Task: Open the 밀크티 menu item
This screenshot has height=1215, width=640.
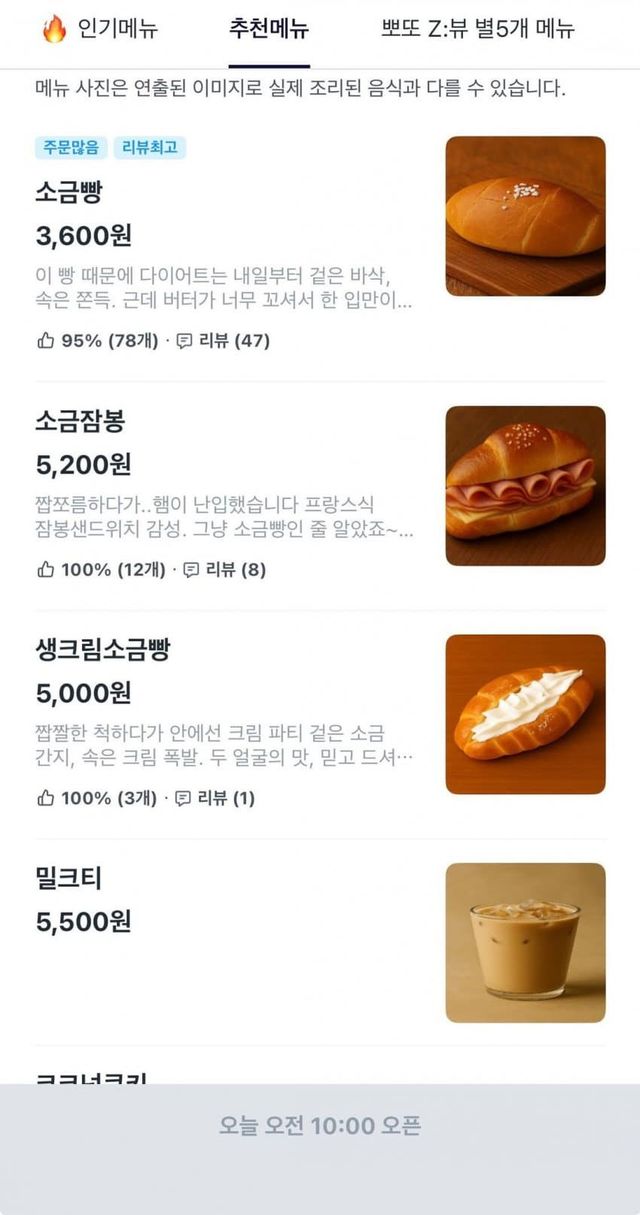Action: click(x=68, y=879)
